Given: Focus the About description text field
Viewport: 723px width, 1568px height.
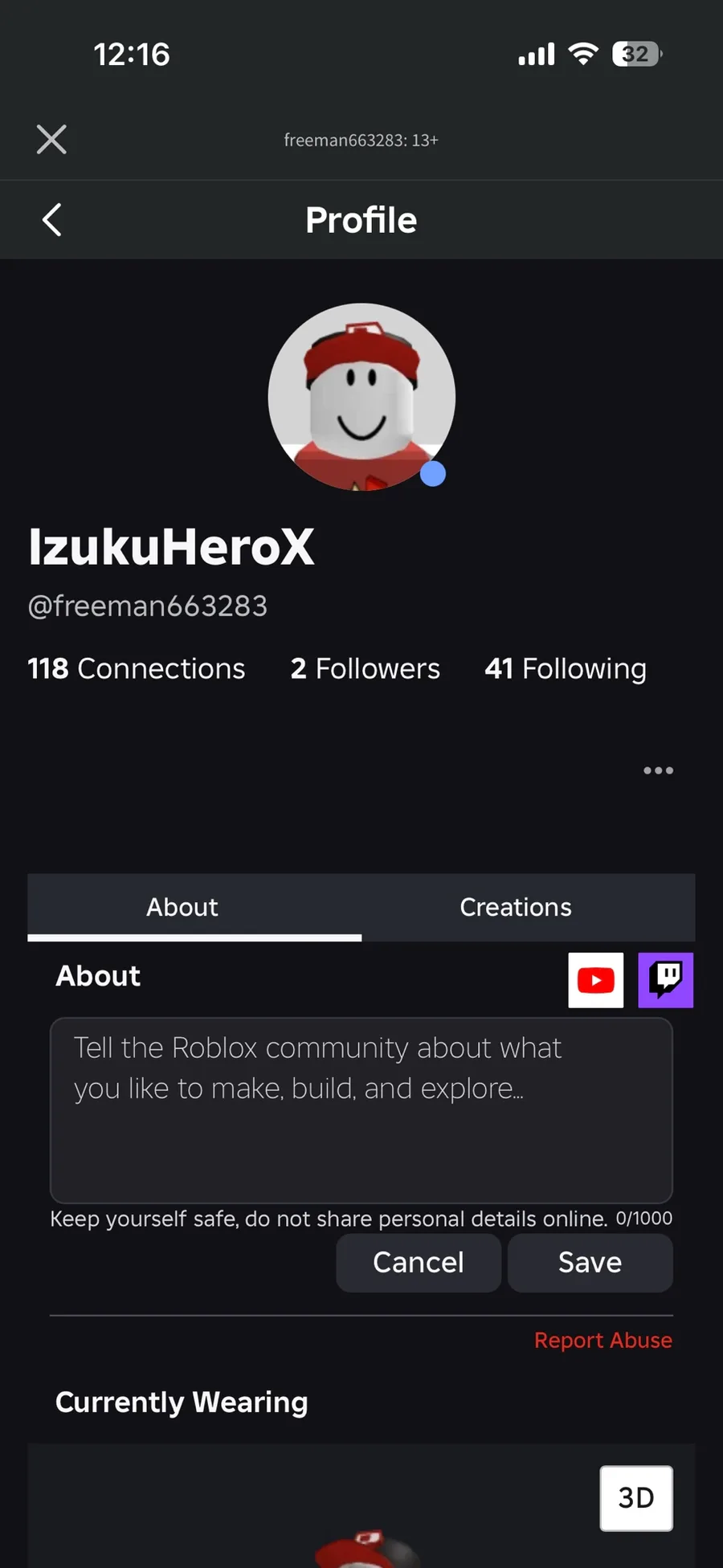Looking at the screenshot, I should pos(361,1110).
